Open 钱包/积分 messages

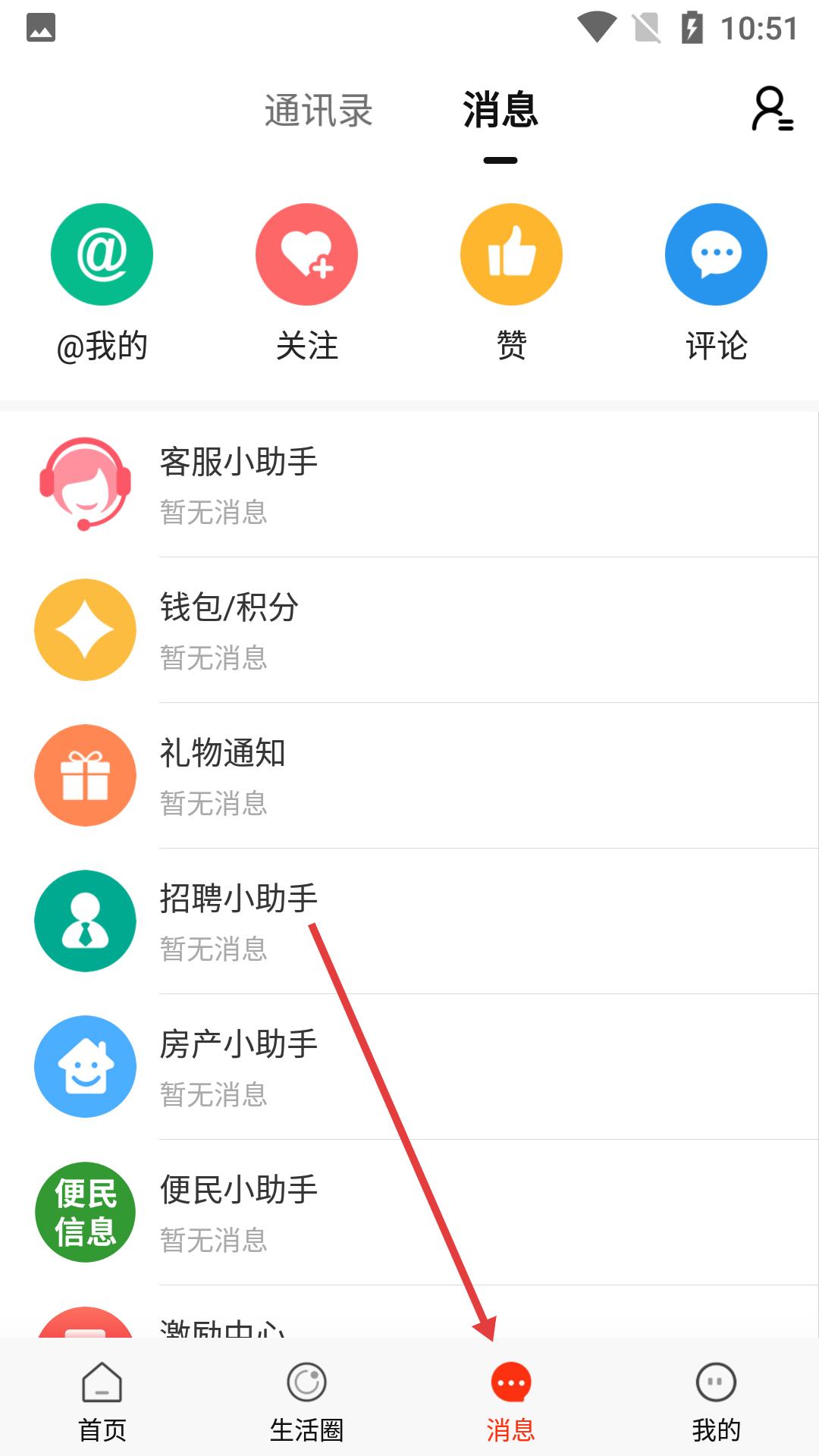click(x=409, y=630)
